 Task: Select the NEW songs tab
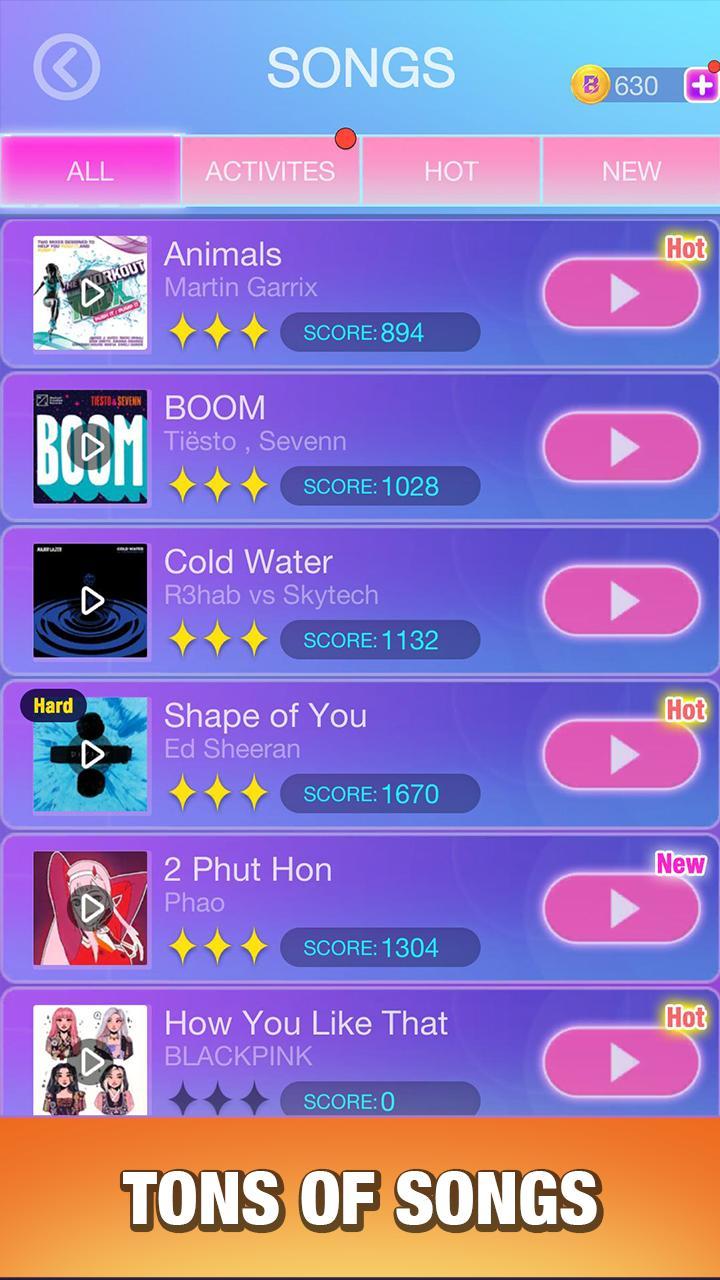[x=631, y=171]
